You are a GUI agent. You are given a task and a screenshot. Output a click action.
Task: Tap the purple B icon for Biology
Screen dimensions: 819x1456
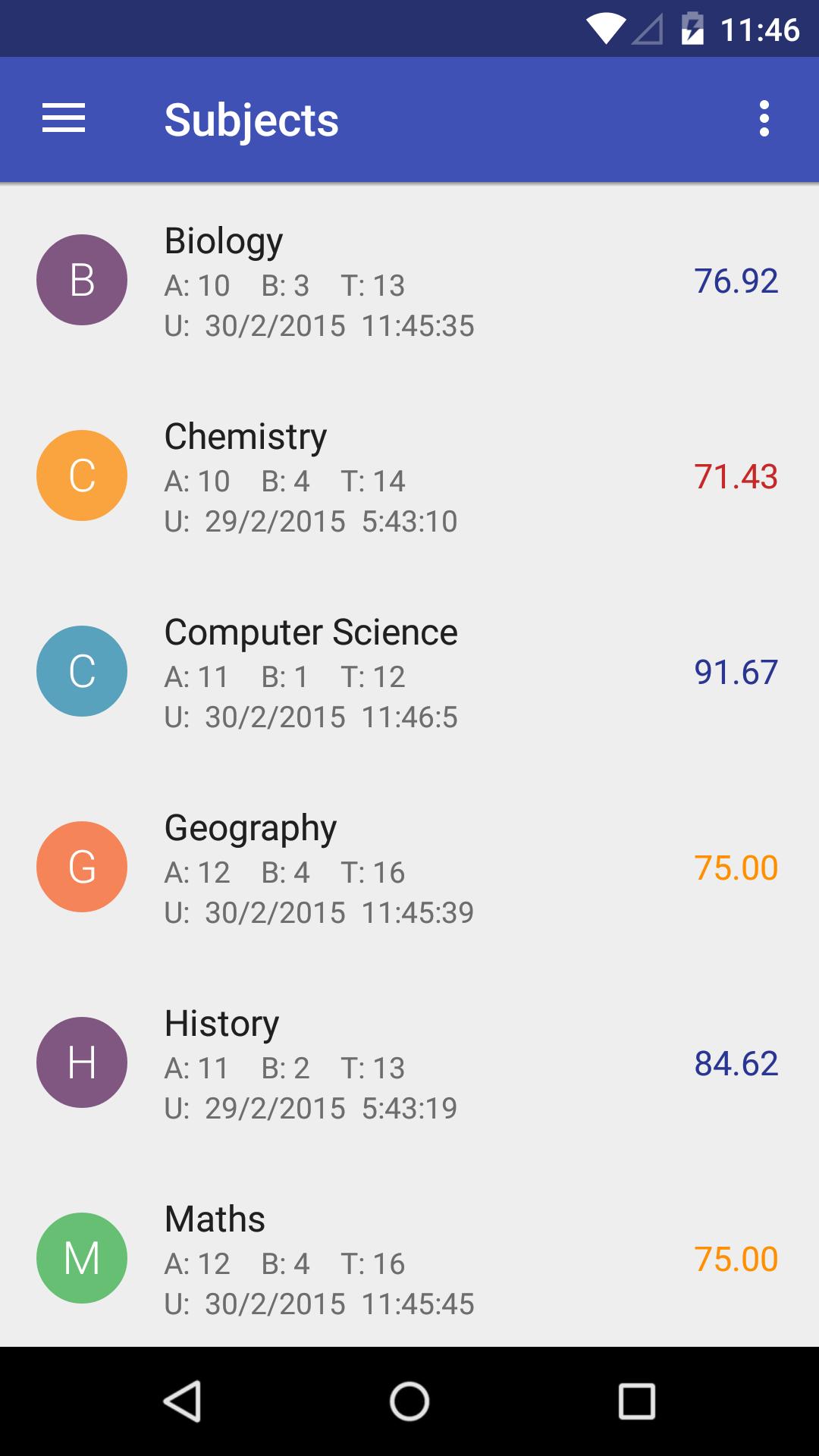click(x=81, y=281)
